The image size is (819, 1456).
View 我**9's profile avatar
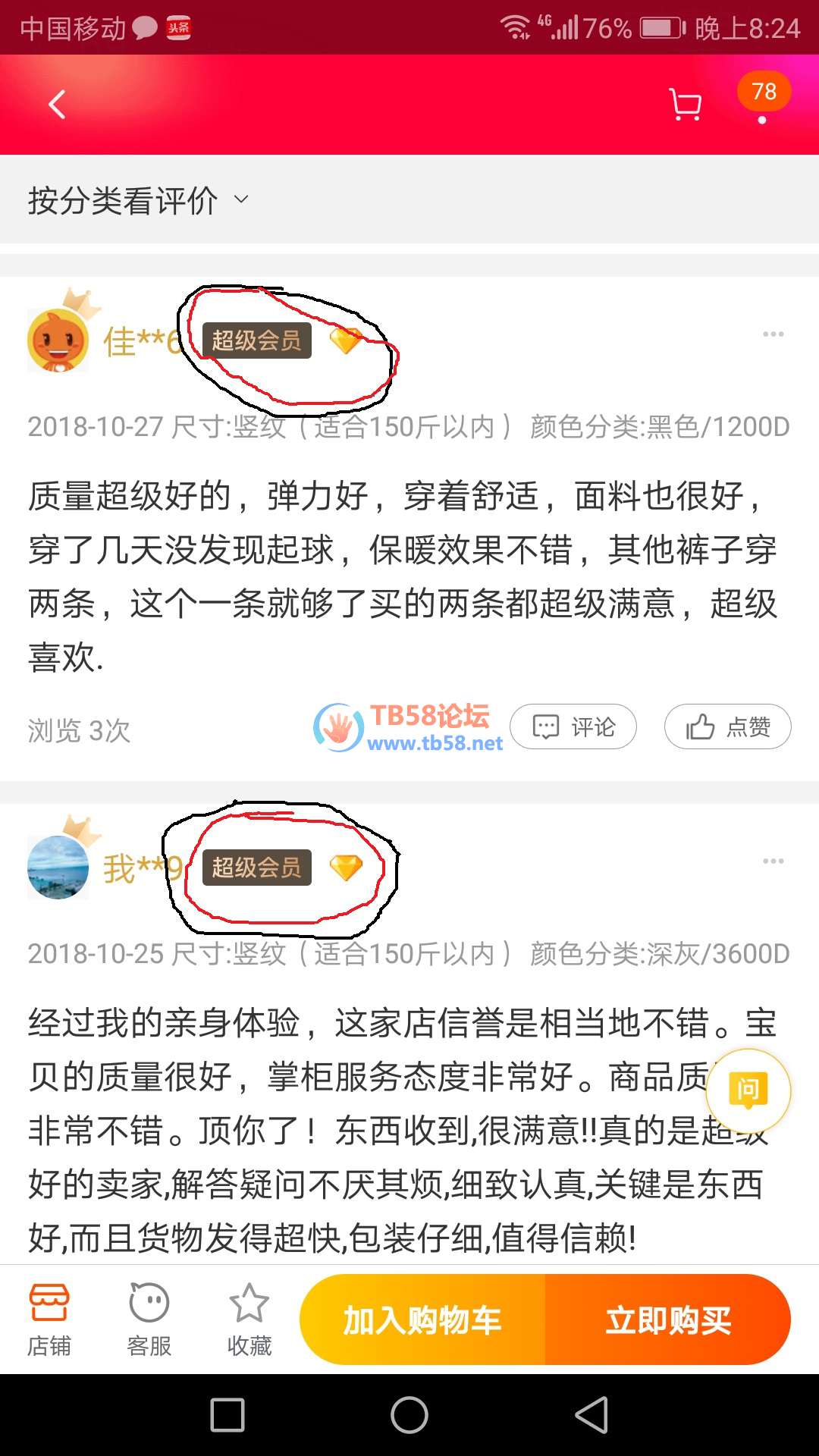(58, 868)
